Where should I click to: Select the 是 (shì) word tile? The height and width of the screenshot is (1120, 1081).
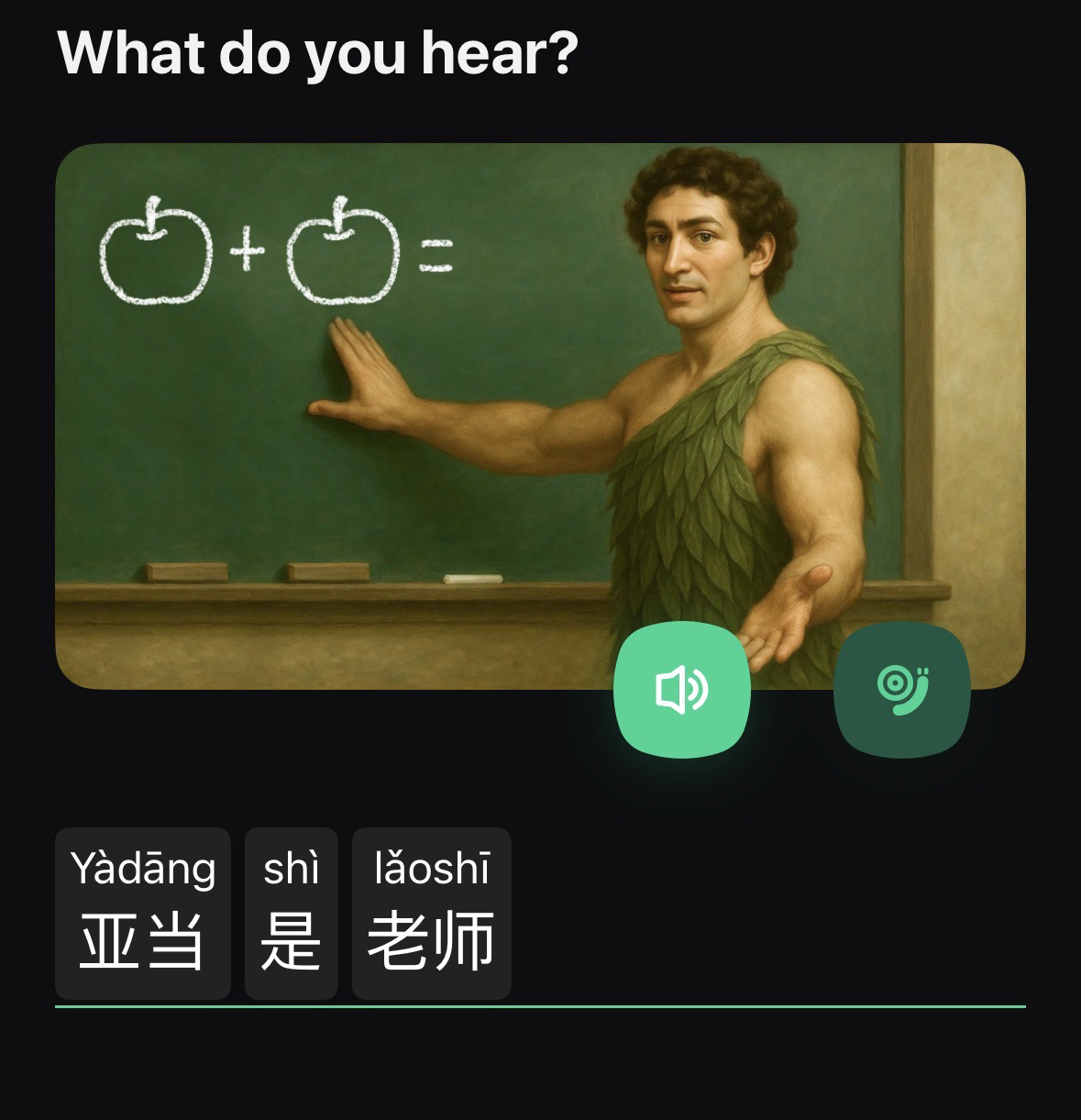291,914
